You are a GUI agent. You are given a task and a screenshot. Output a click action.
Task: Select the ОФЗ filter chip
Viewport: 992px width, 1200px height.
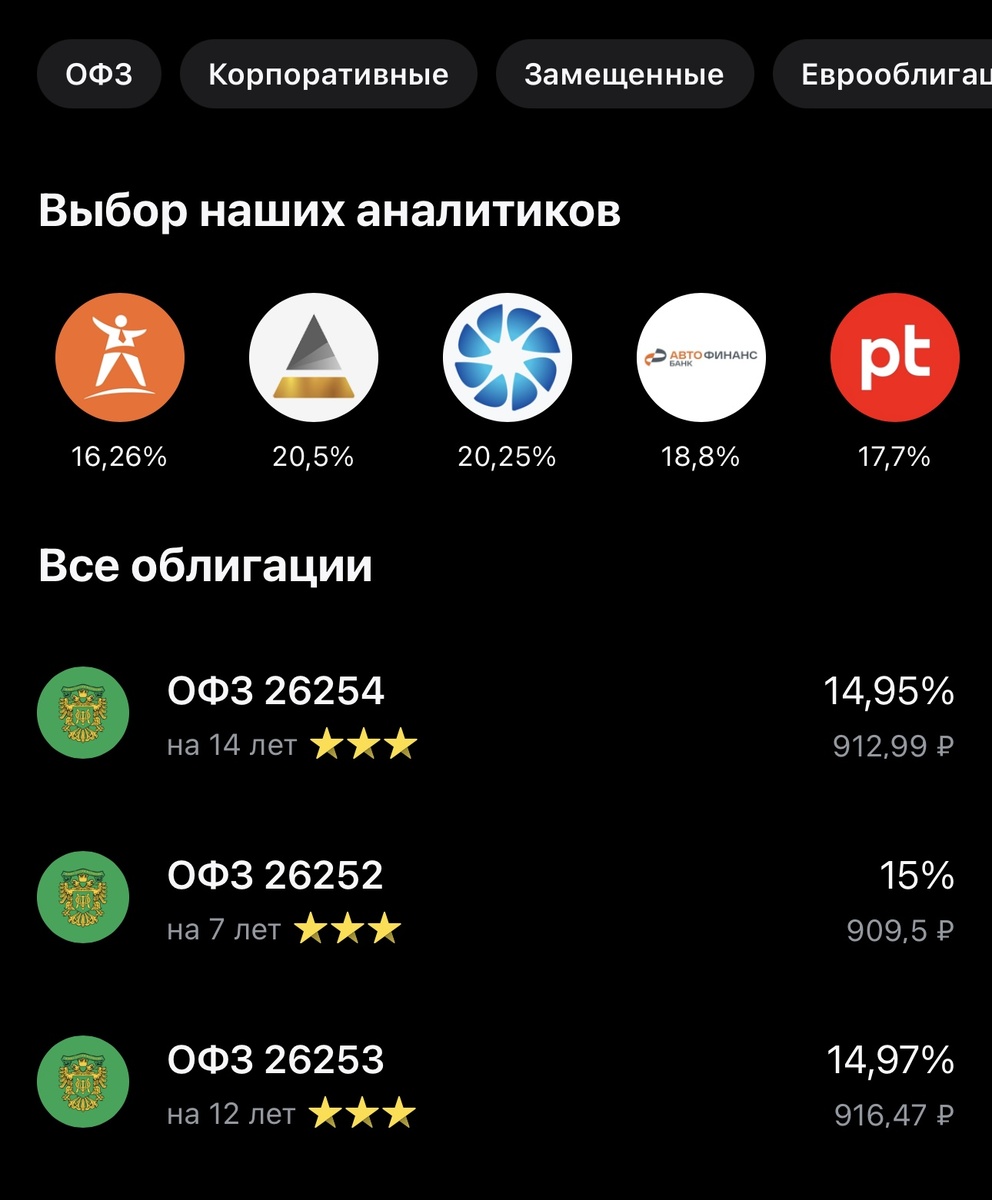[99, 75]
